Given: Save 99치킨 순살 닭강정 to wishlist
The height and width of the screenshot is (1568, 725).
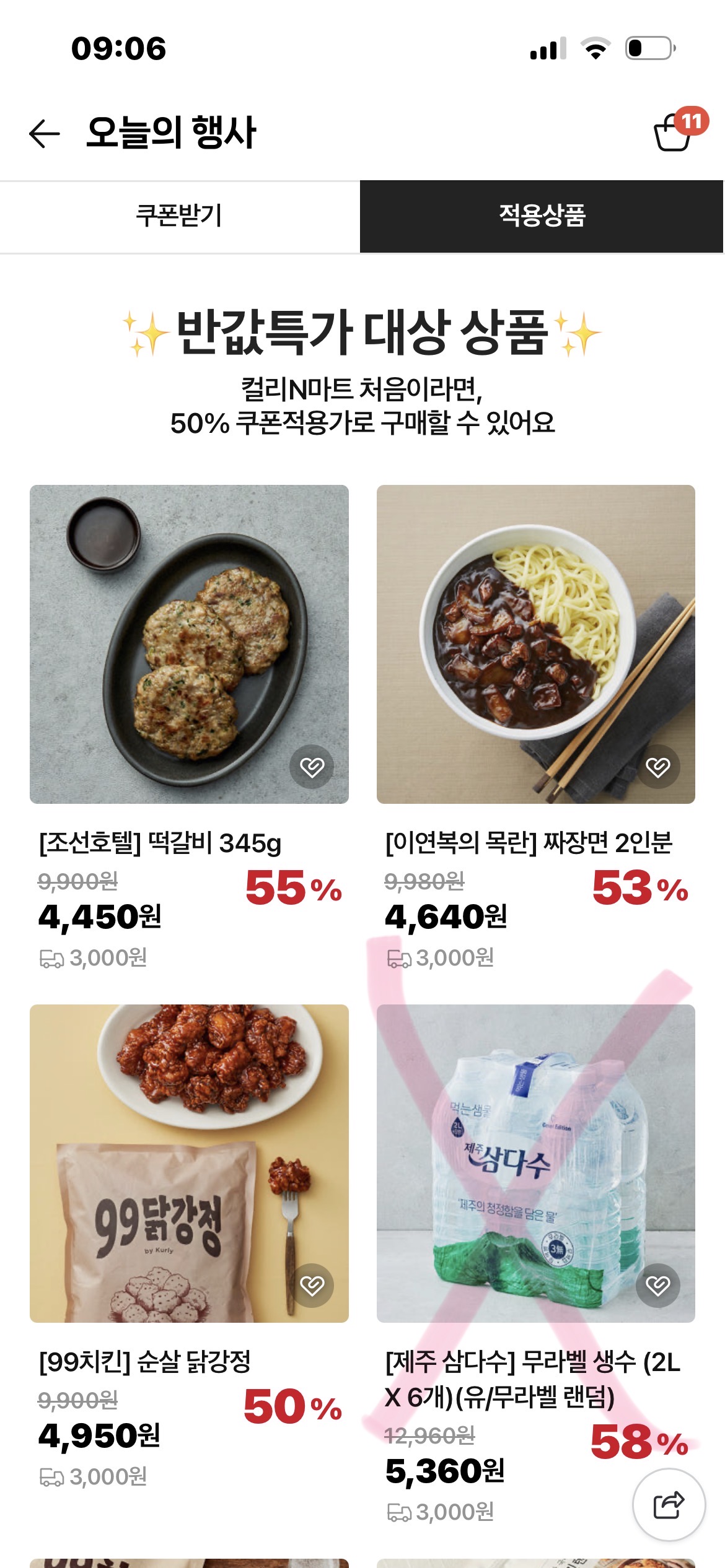Looking at the screenshot, I should point(312,1286).
